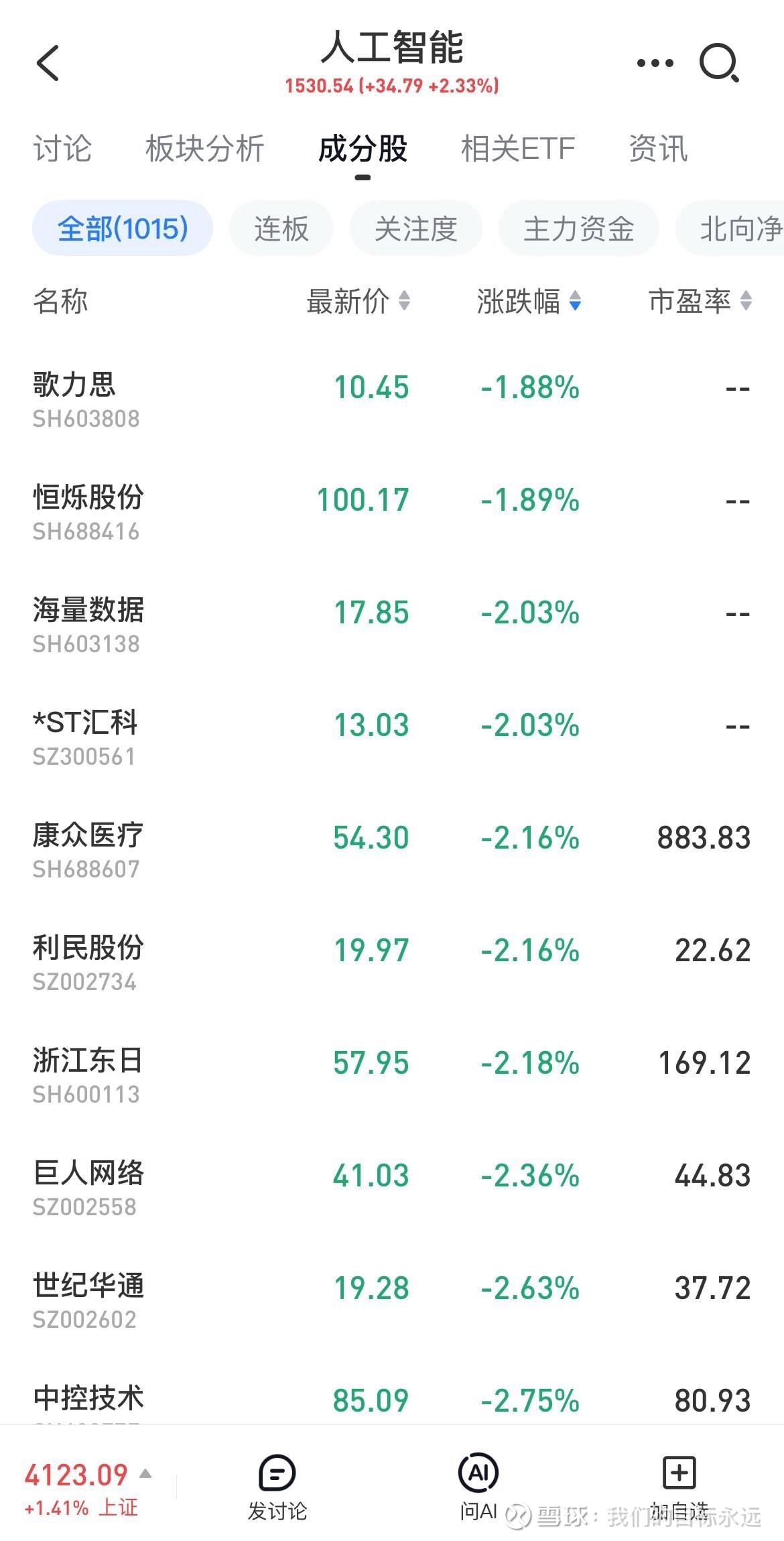Open the 相关ETF tab
The image size is (784, 1541).
(518, 149)
